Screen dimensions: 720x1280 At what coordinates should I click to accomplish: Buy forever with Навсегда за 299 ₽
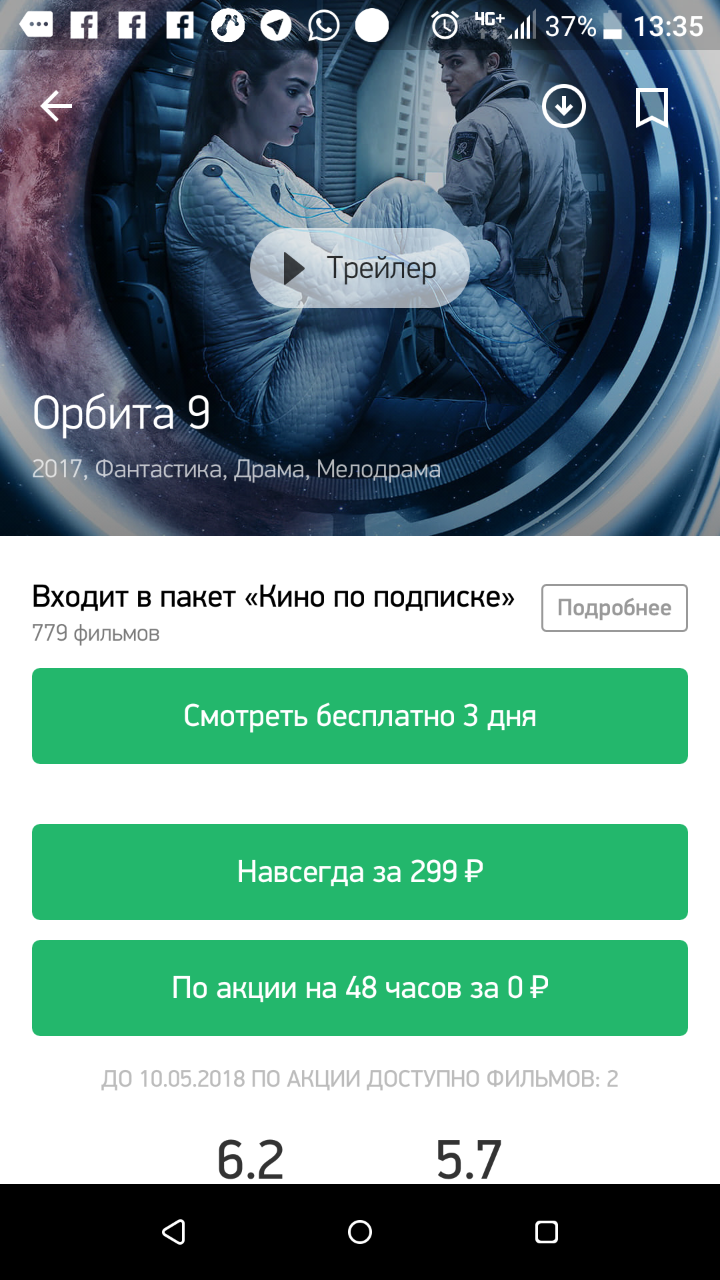[360, 872]
